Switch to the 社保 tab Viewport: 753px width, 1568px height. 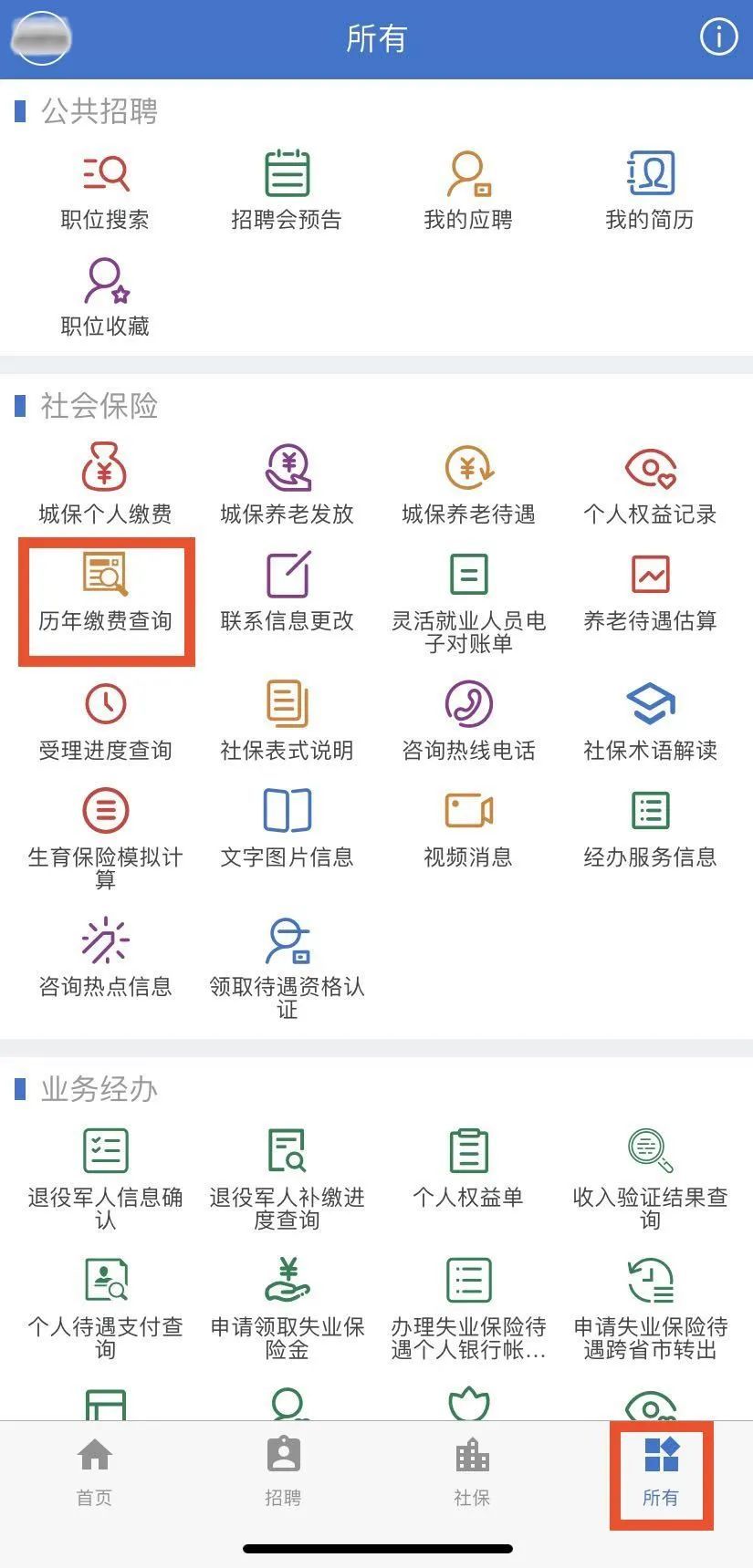tap(472, 1471)
